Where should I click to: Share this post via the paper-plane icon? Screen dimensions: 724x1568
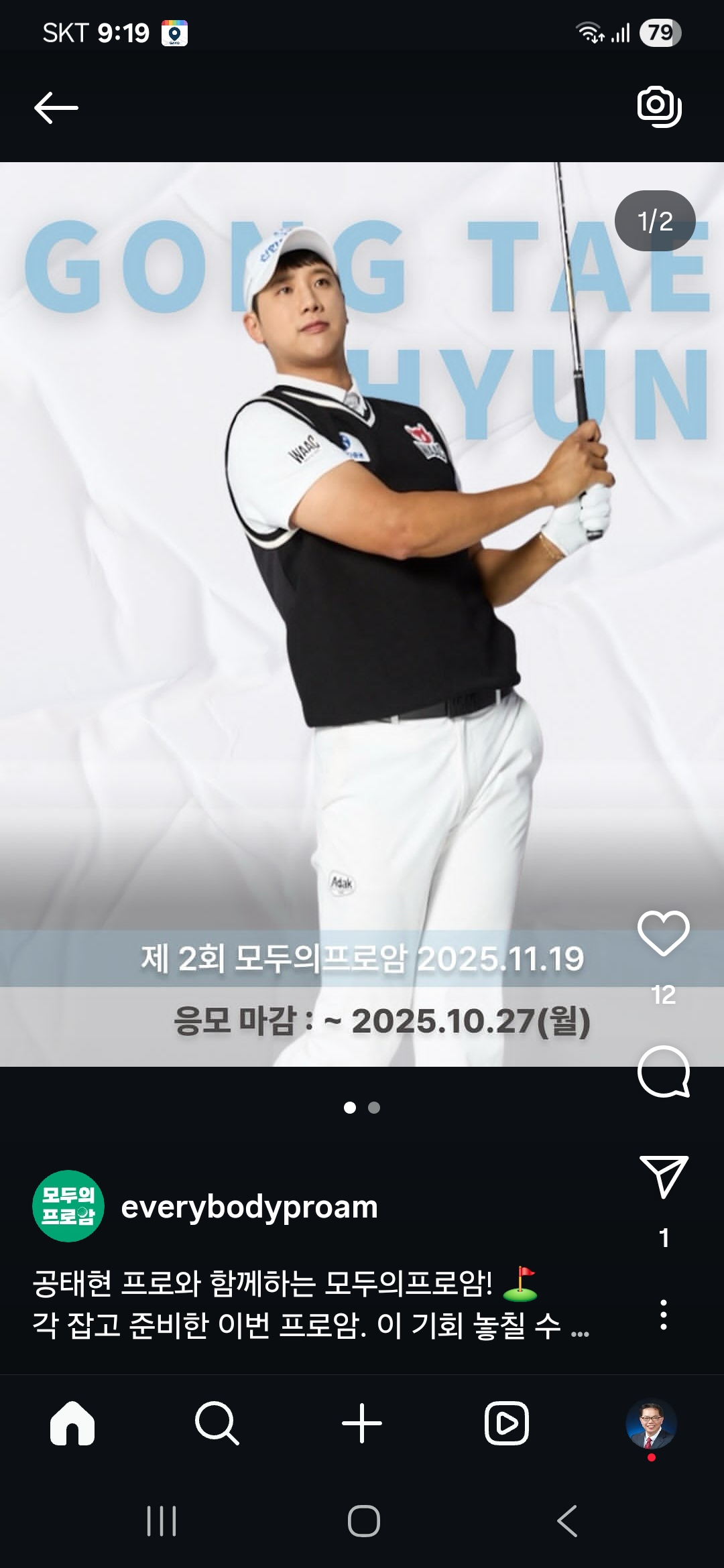tap(664, 1177)
